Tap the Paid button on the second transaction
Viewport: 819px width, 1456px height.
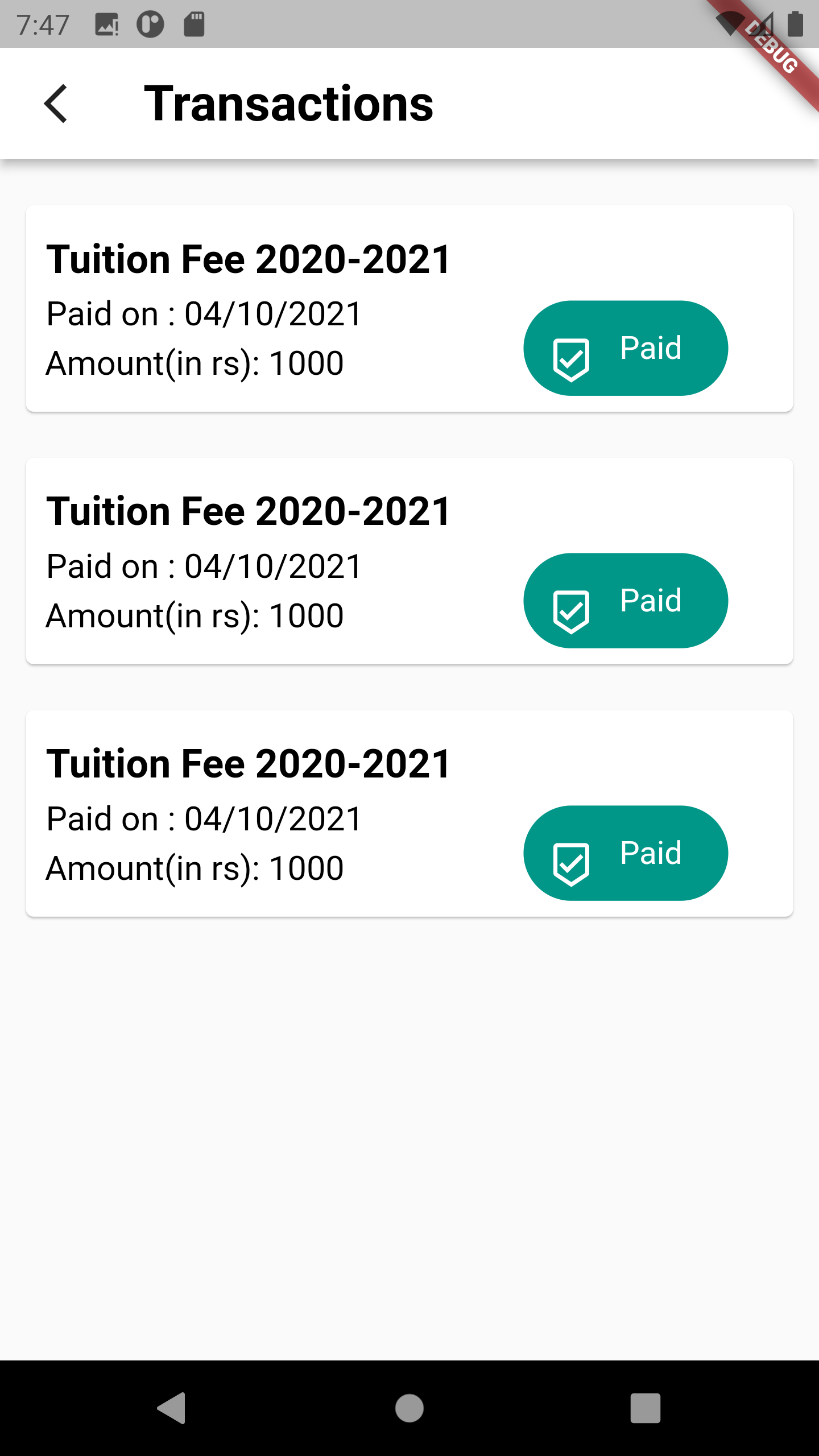point(625,601)
